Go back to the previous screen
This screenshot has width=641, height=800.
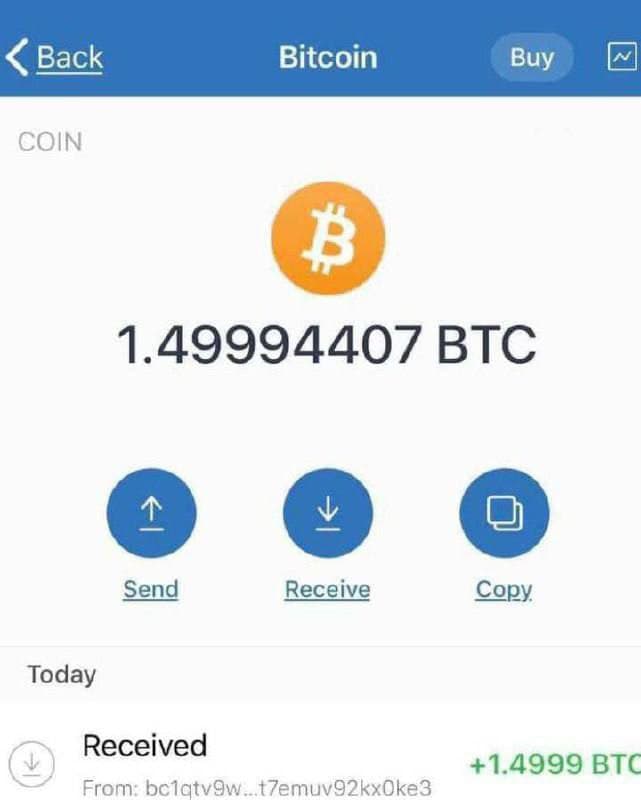55,57
